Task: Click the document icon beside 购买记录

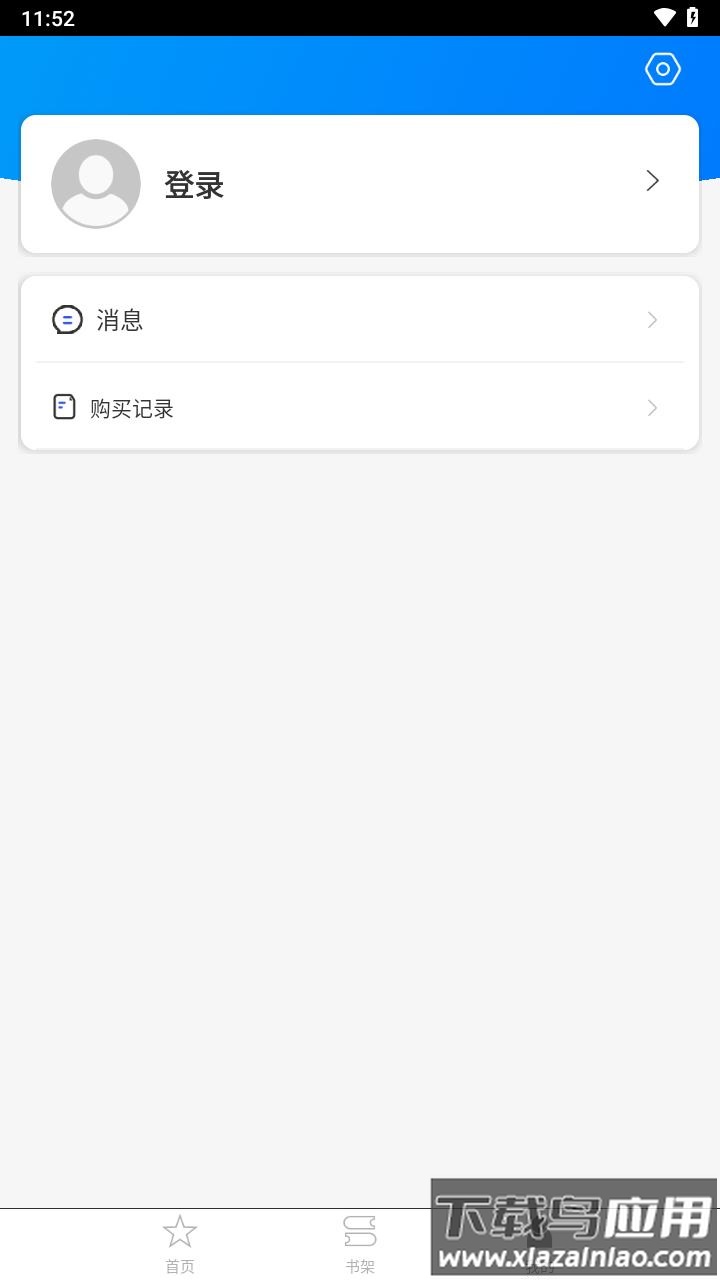Action: 64,407
